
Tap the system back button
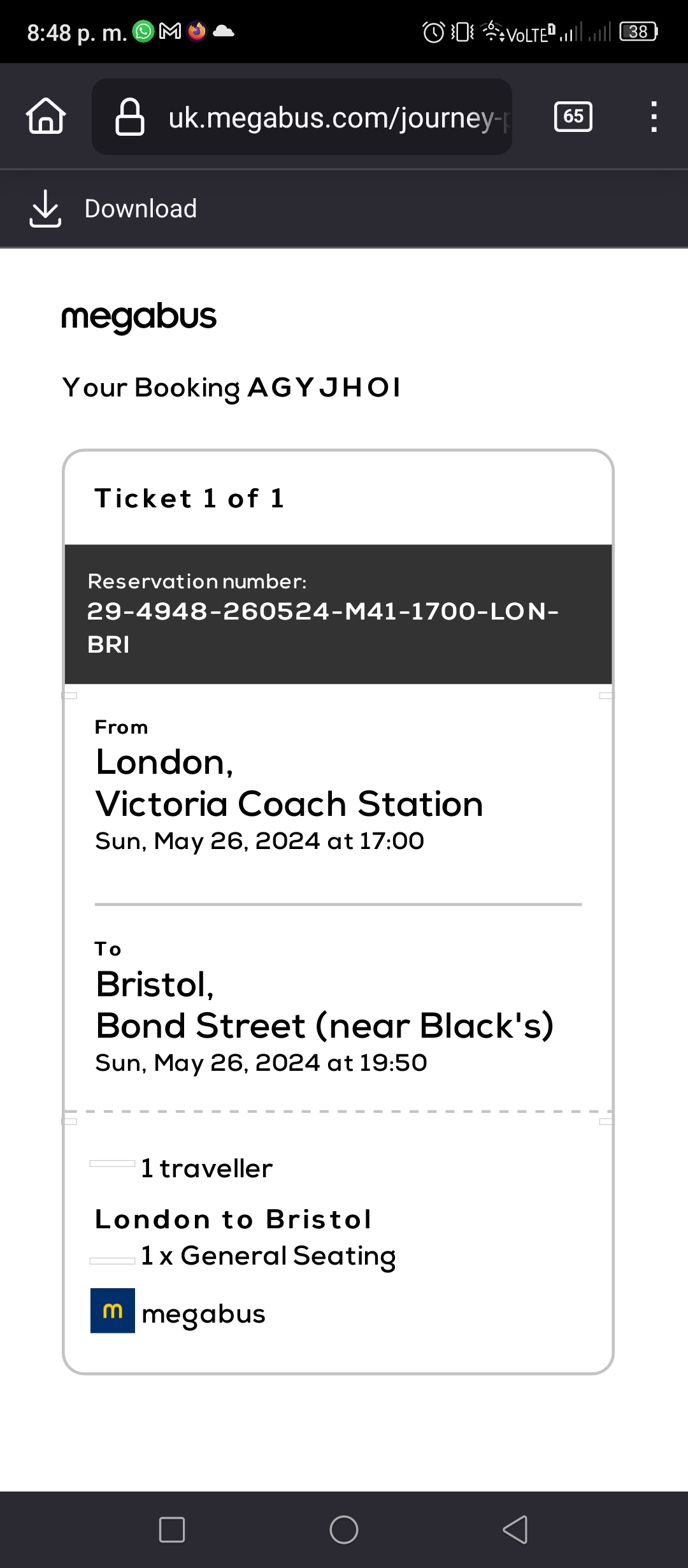tap(515, 1530)
